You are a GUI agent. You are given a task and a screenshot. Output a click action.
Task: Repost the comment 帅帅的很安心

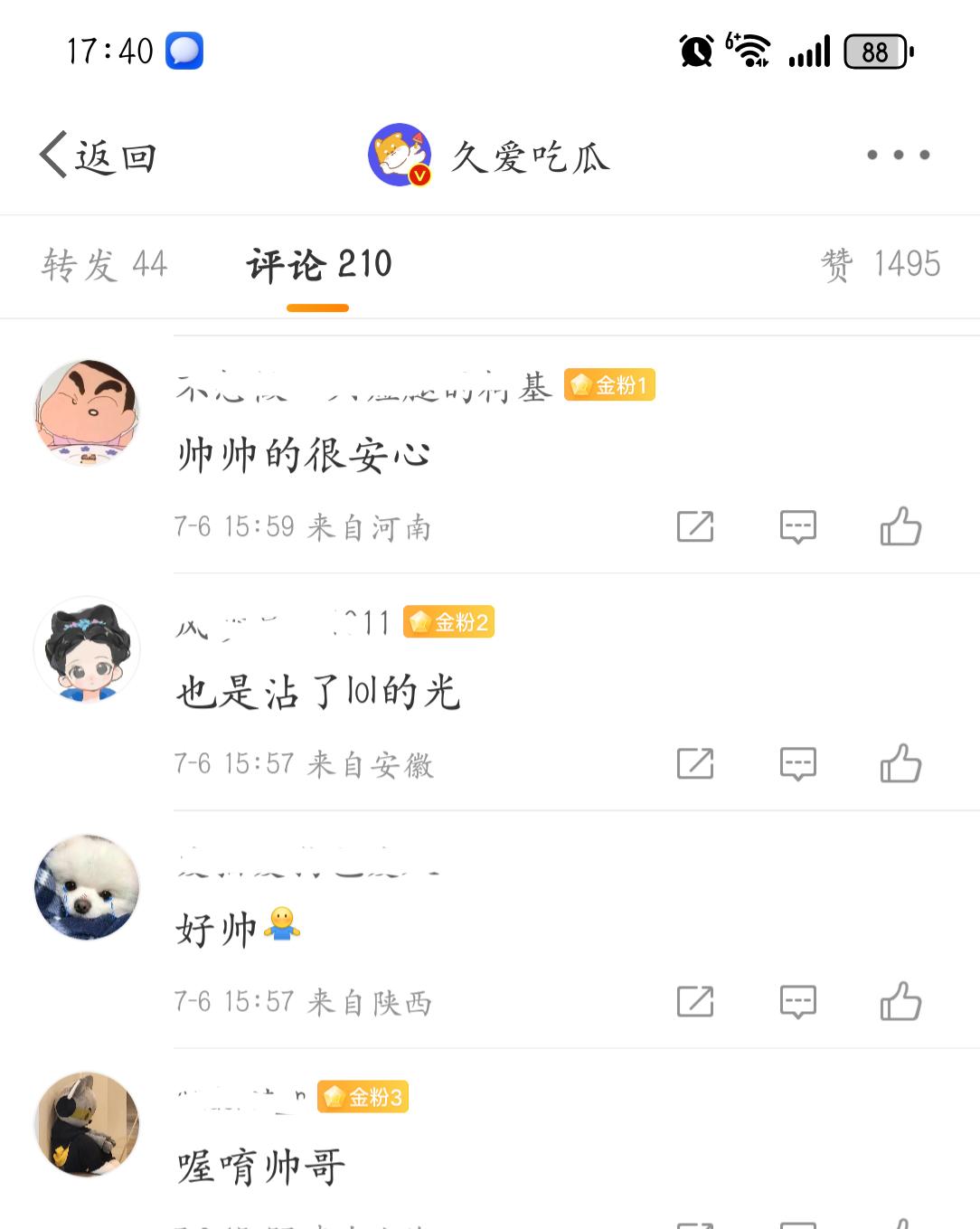[694, 526]
